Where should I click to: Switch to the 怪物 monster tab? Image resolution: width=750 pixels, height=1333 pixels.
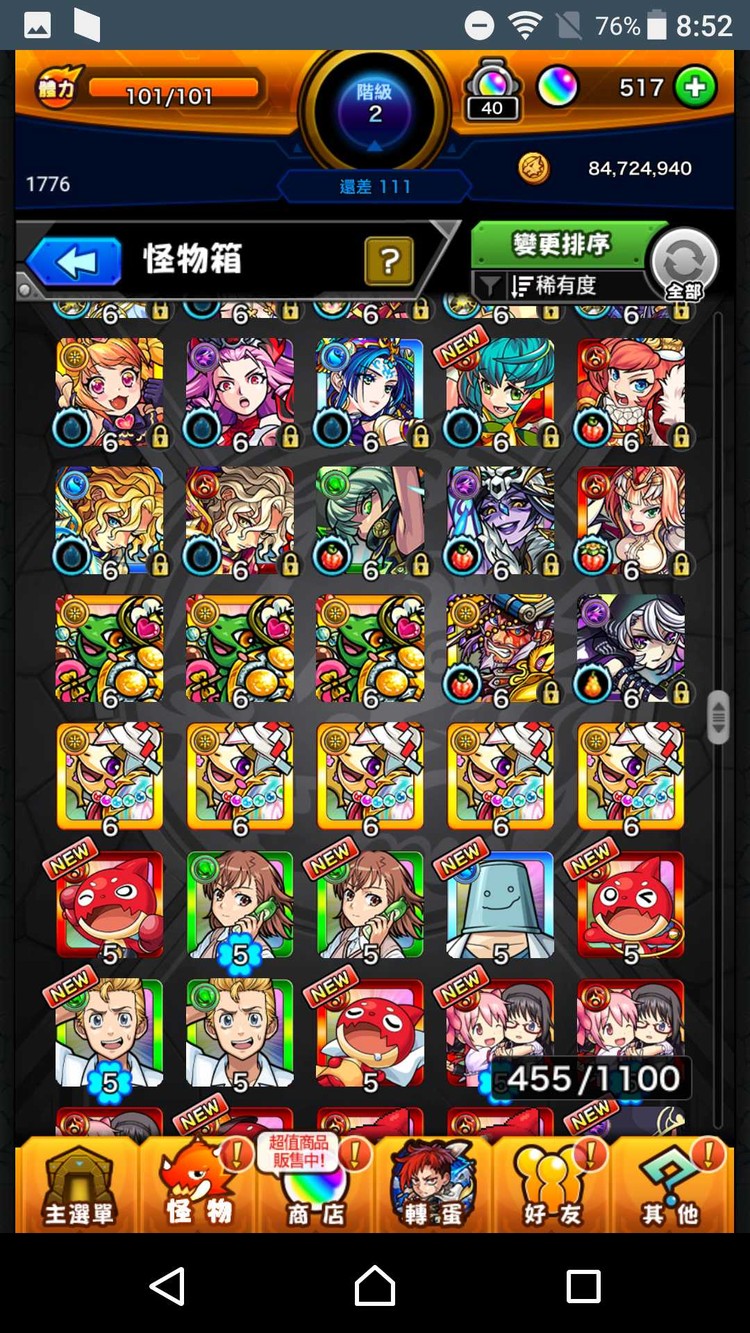198,1187
